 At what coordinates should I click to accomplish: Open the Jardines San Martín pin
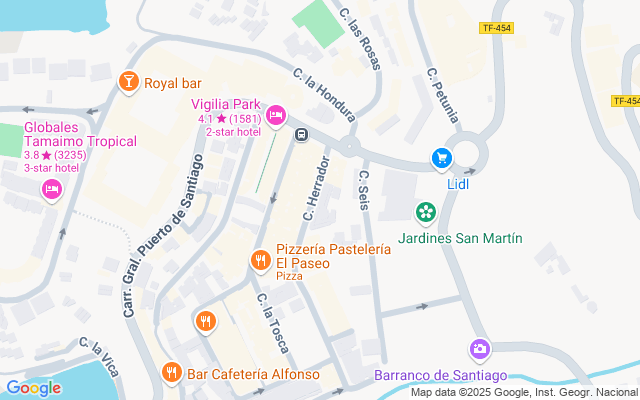(x=426, y=213)
